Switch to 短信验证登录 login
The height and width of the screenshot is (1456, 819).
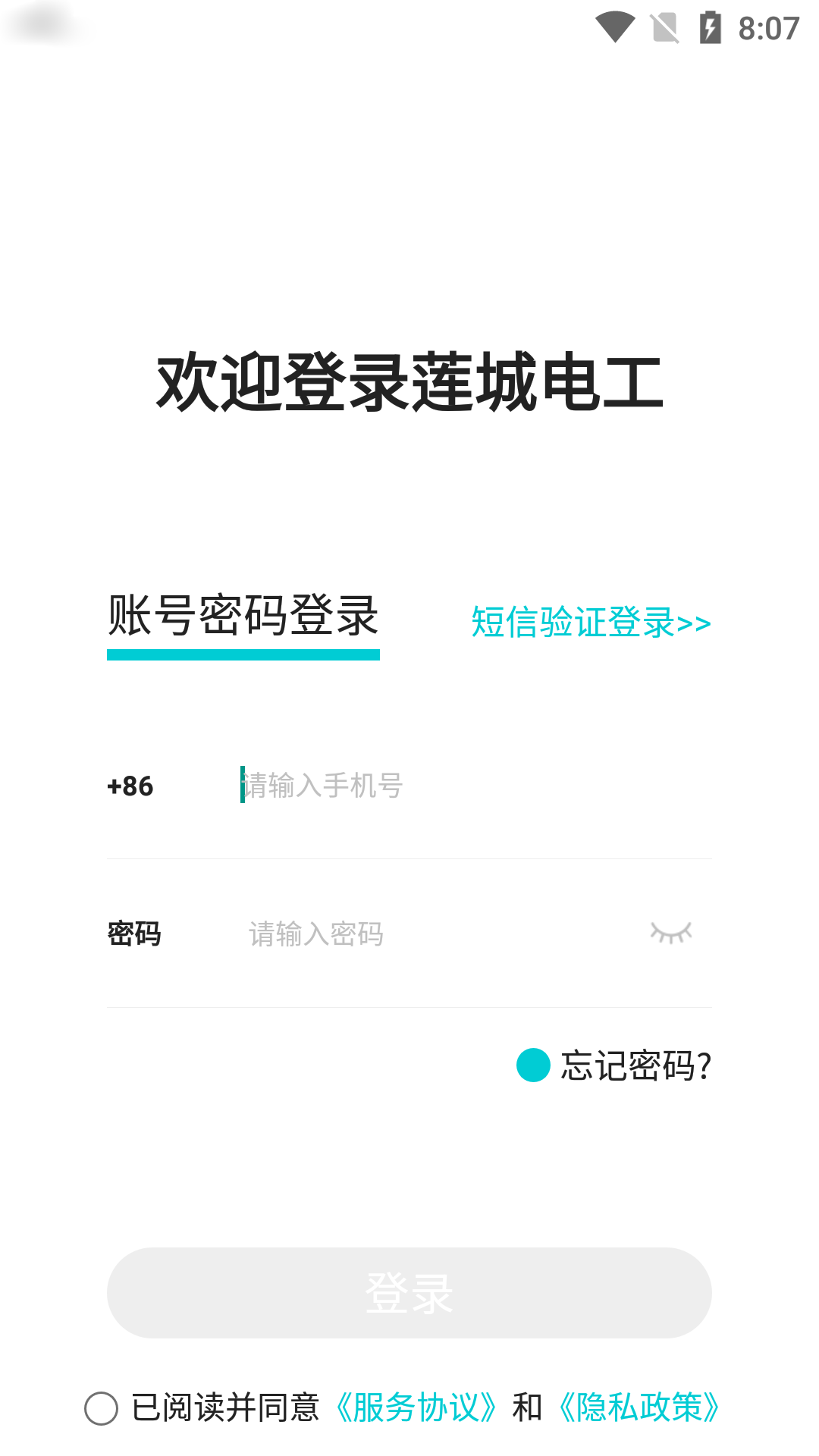coord(591,623)
